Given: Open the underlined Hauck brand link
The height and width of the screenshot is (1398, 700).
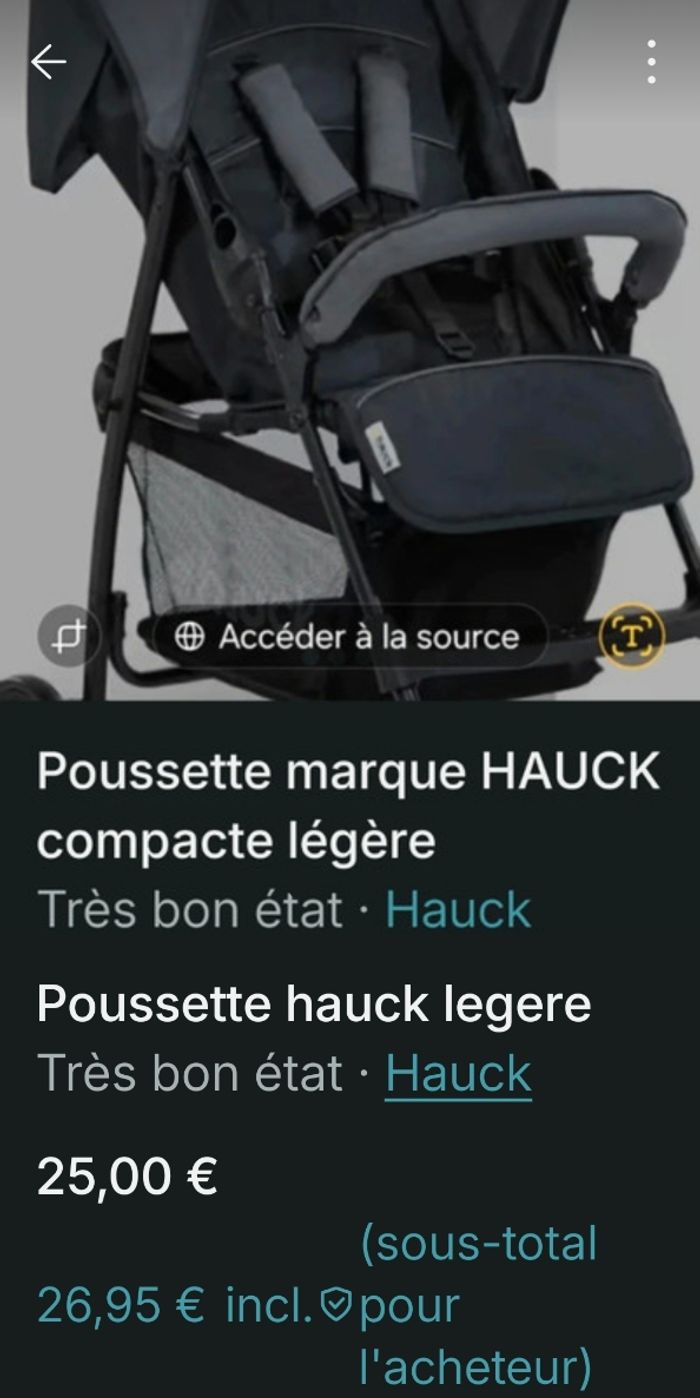Looking at the screenshot, I should pyautogui.click(x=458, y=1074).
